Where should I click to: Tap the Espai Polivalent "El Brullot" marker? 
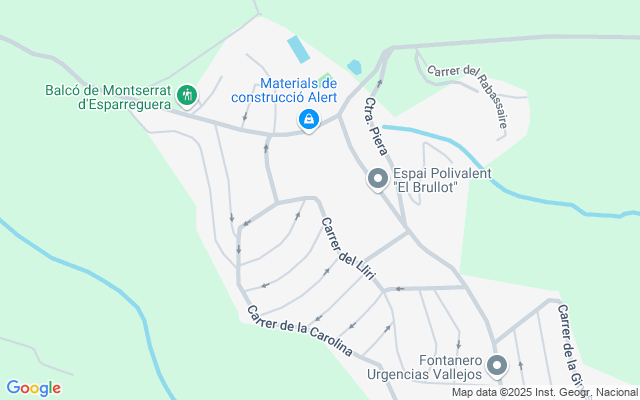point(378,180)
